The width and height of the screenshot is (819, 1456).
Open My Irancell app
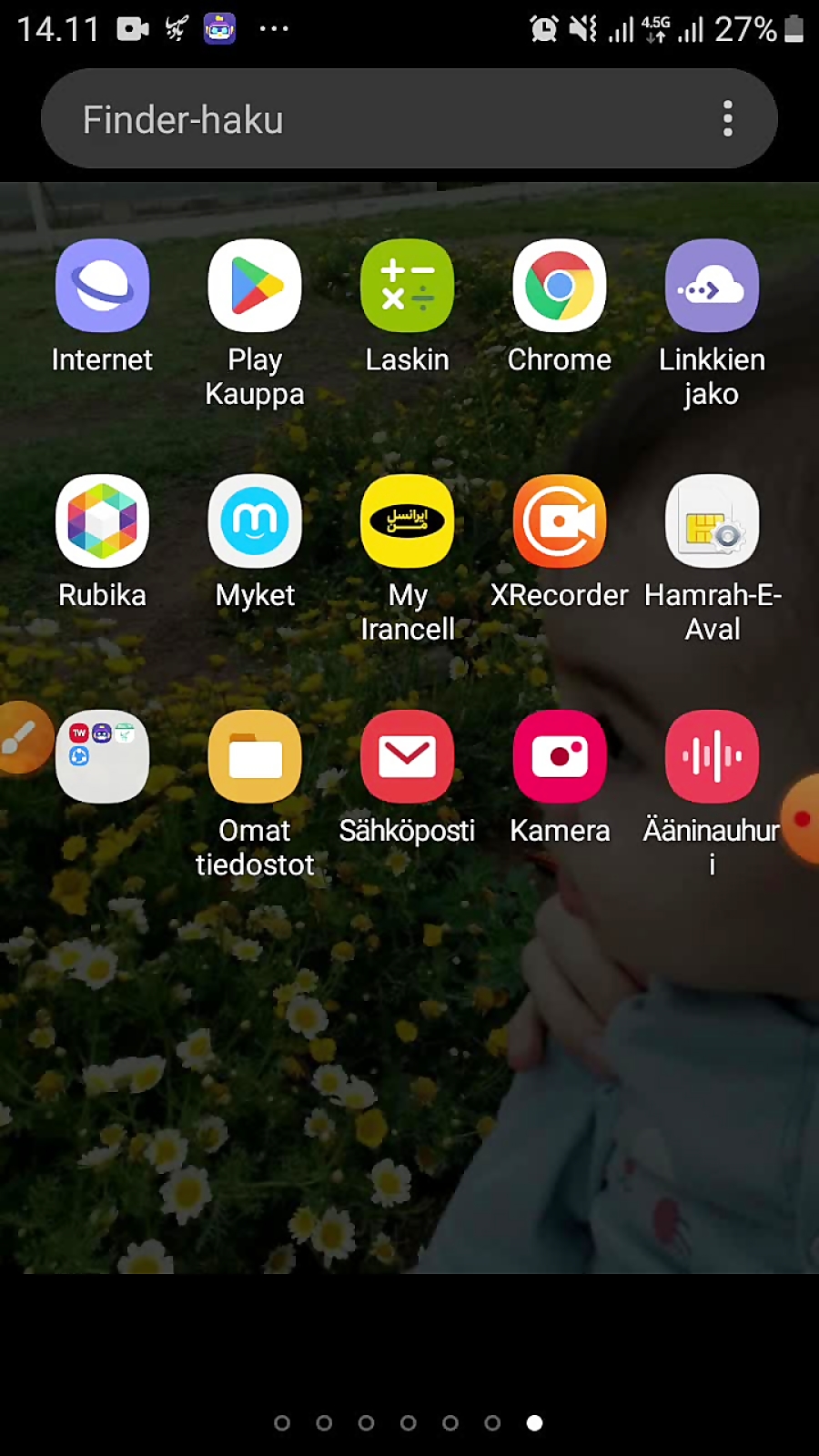coord(407,521)
